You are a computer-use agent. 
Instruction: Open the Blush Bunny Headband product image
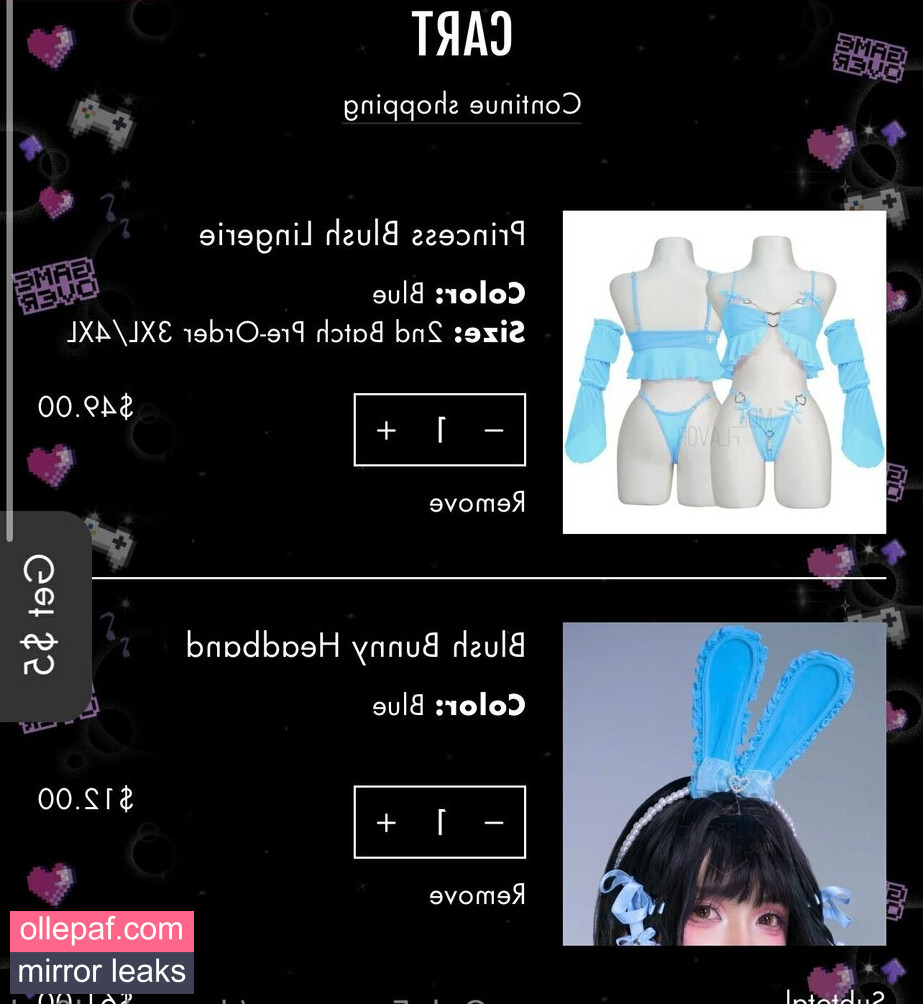coord(724,784)
